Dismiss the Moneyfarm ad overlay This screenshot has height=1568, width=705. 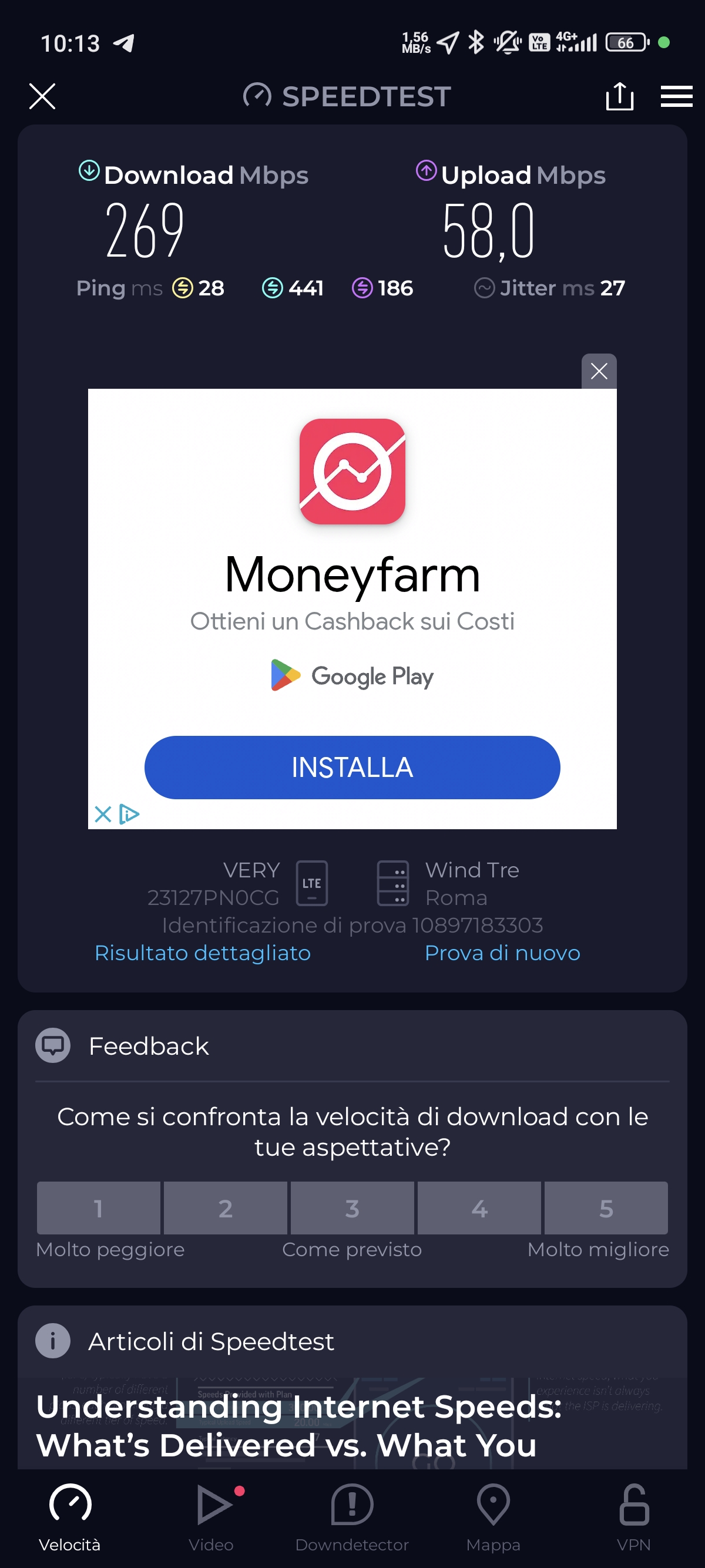[599, 371]
